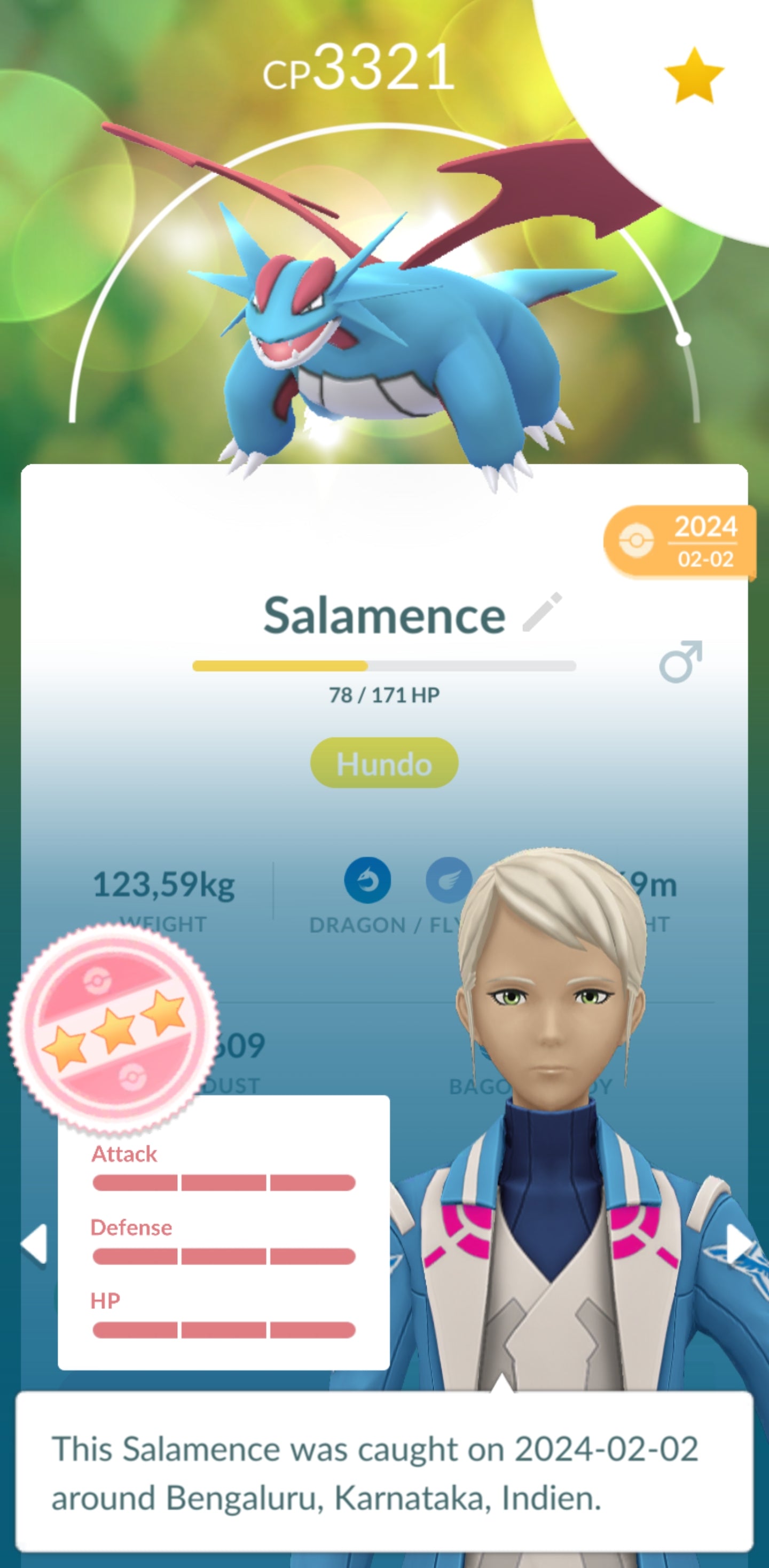769x1568 pixels.
Task: Go to the previous Pokémon arrow
Action: point(34,1244)
